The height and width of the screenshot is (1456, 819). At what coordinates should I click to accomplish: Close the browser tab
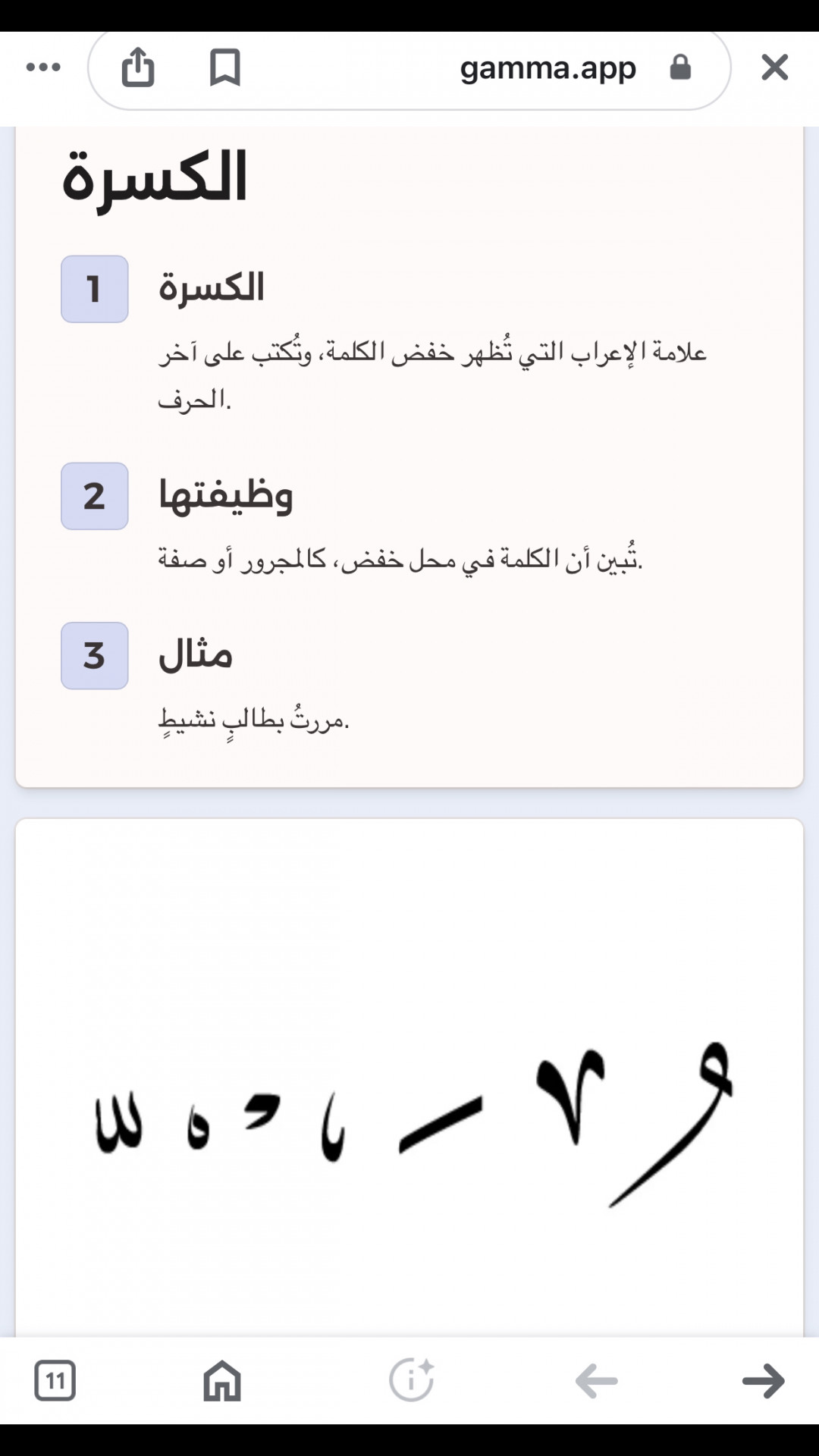(774, 67)
